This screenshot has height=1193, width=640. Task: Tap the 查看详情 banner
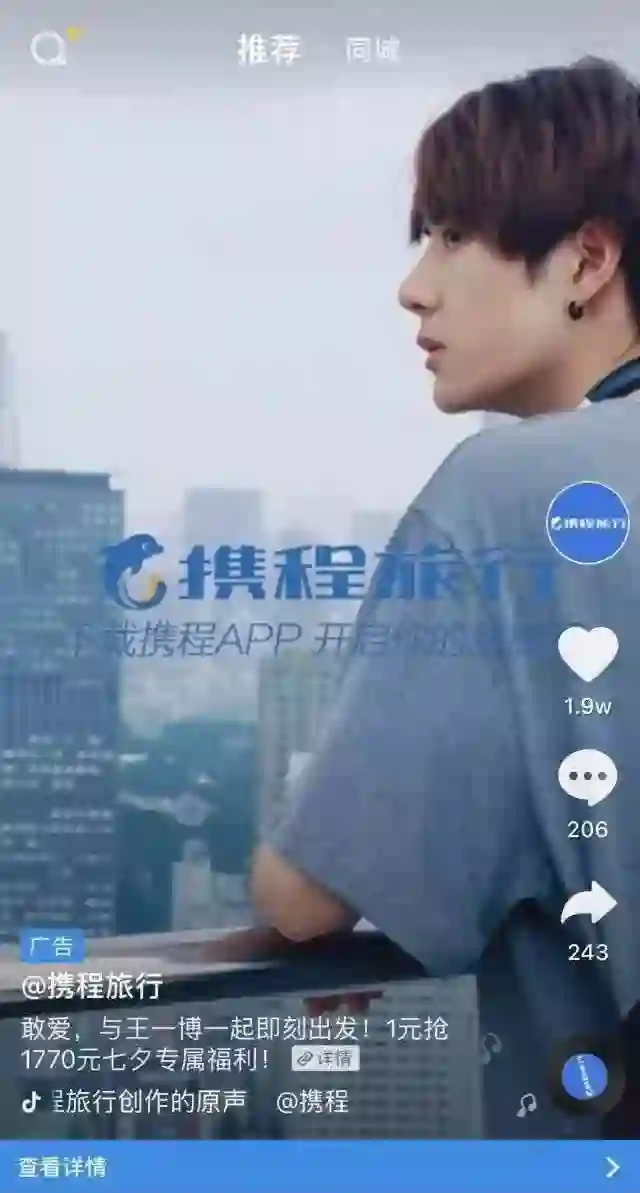pyautogui.click(x=320, y=1167)
